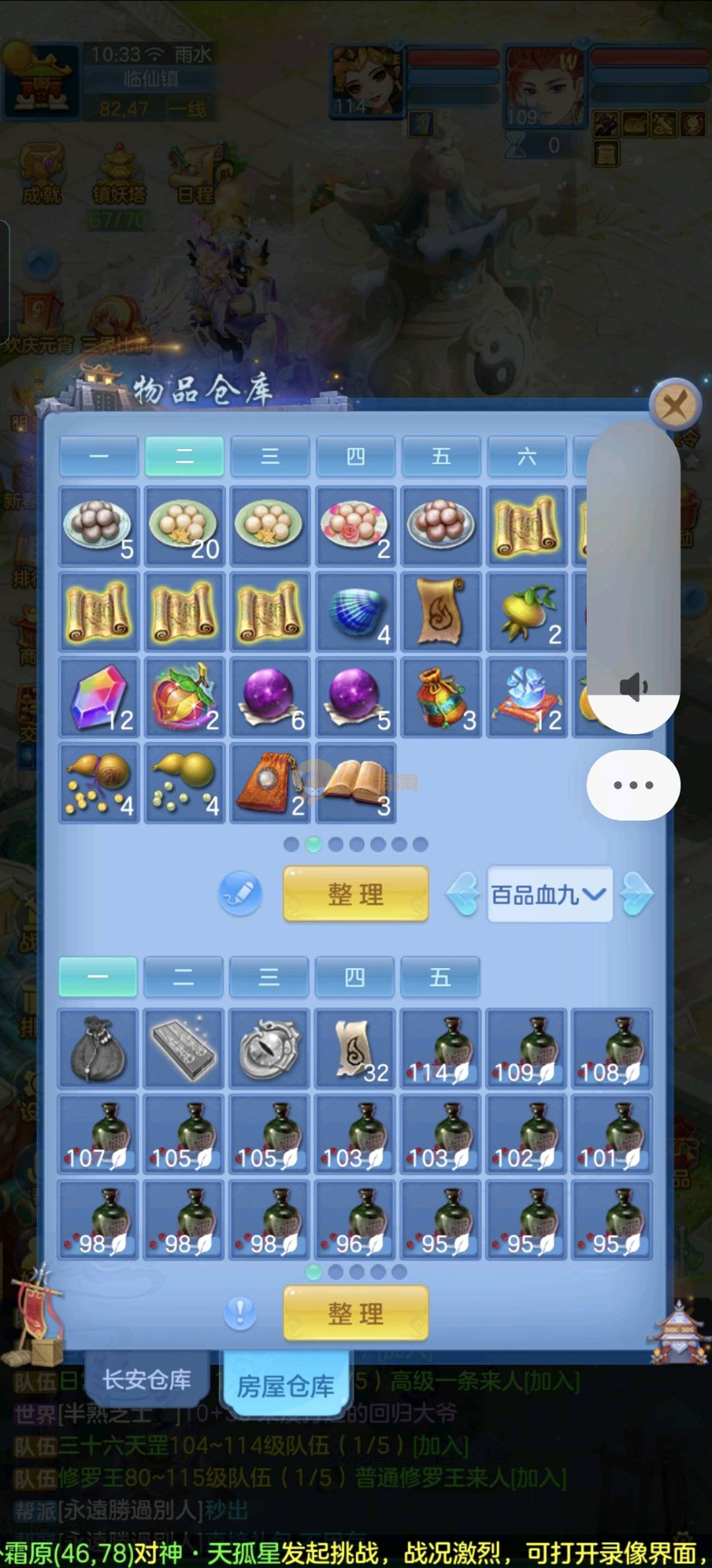Select the level 114 wine jar
712x1568 pixels.
pos(440,1048)
